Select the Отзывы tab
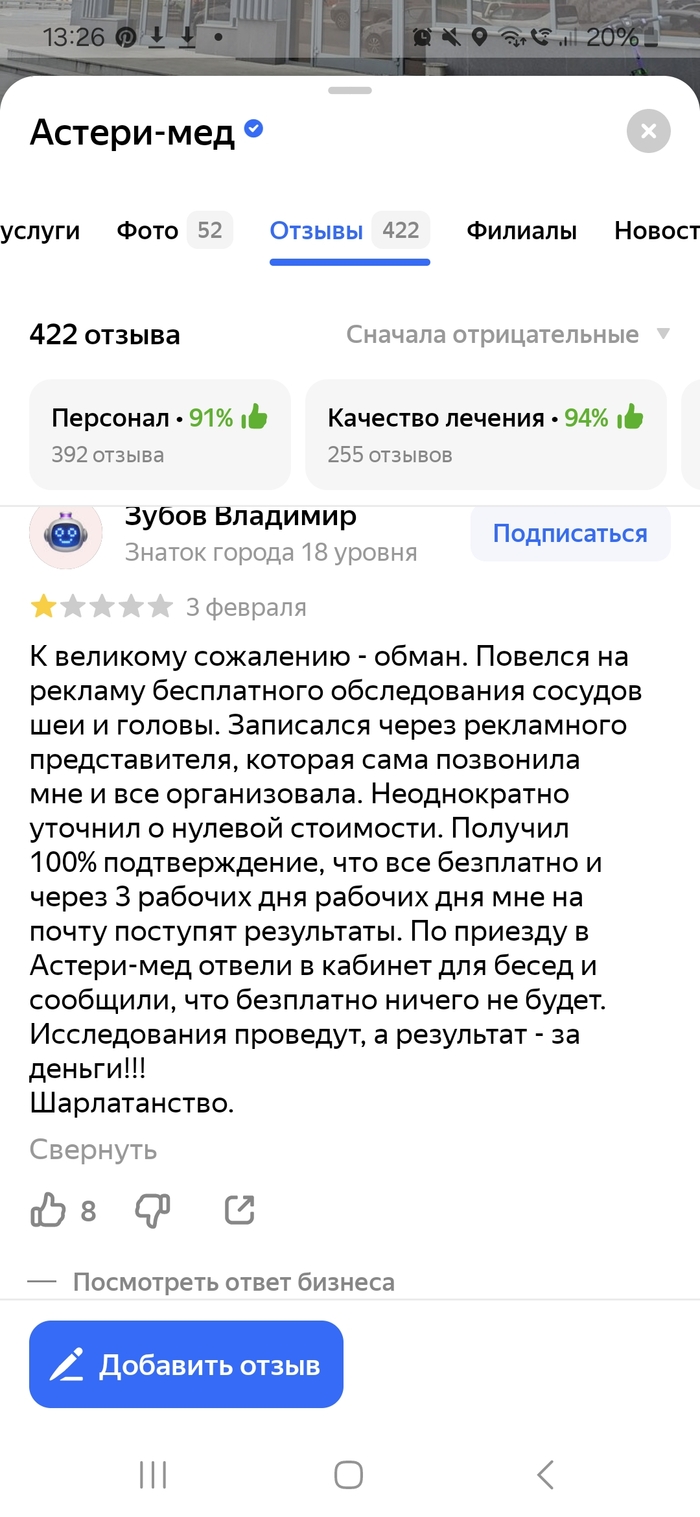700x1517 pixels. (348, 231)
